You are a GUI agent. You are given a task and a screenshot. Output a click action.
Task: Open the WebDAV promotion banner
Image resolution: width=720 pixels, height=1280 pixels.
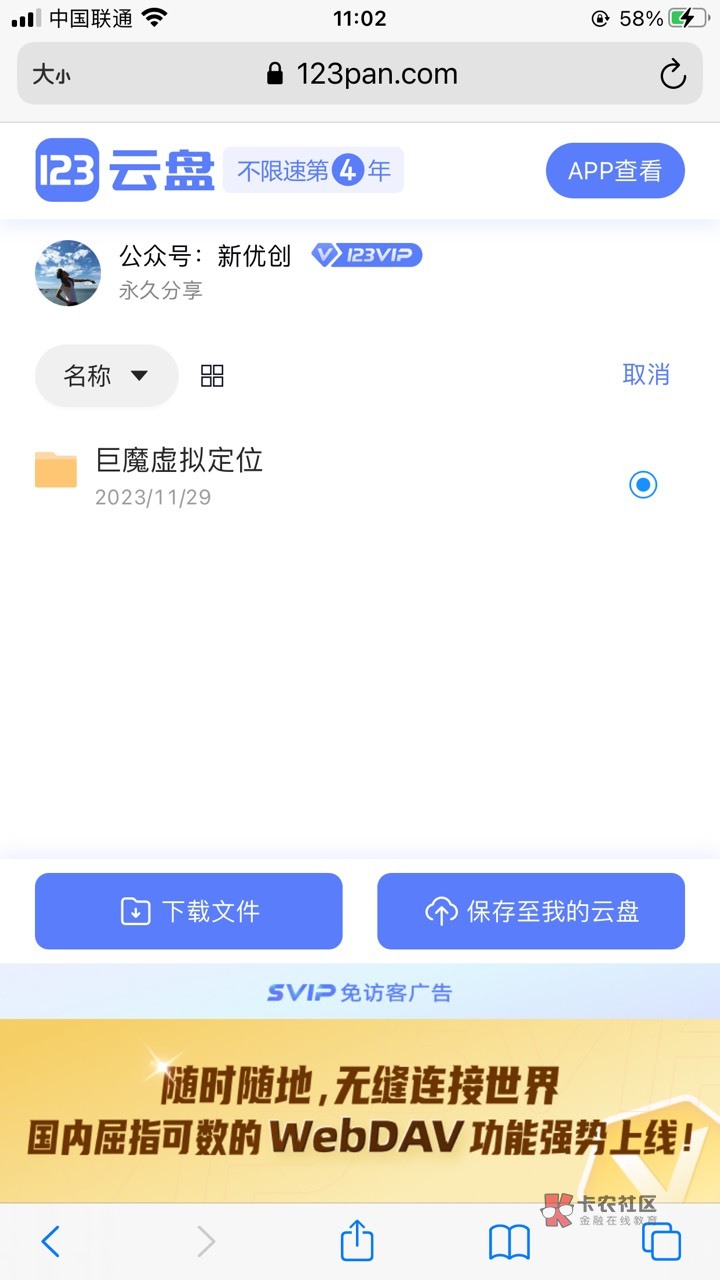coord(360,1110)
